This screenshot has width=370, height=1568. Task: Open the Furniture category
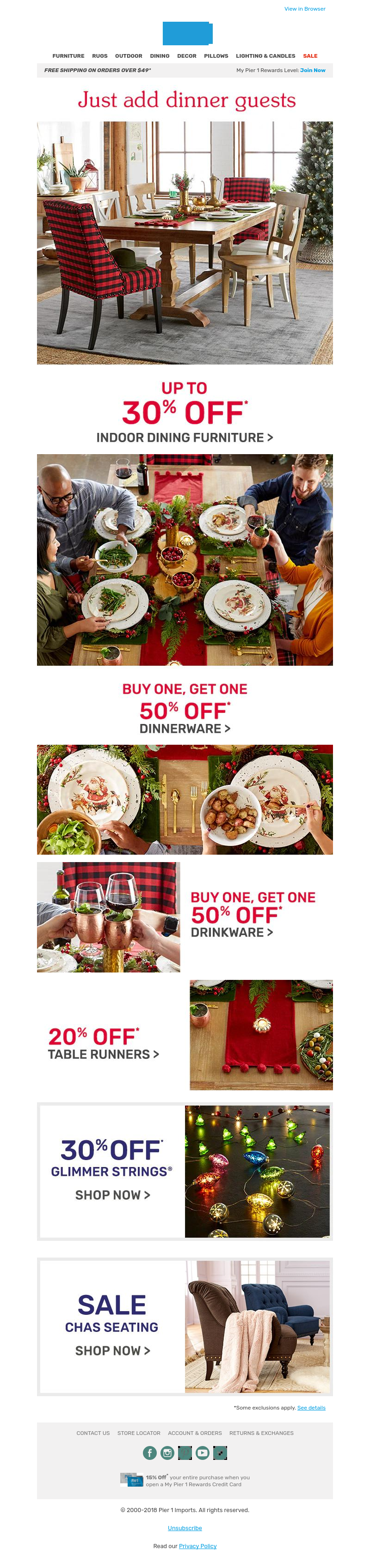pyautogui.click(x=68, y=55)
